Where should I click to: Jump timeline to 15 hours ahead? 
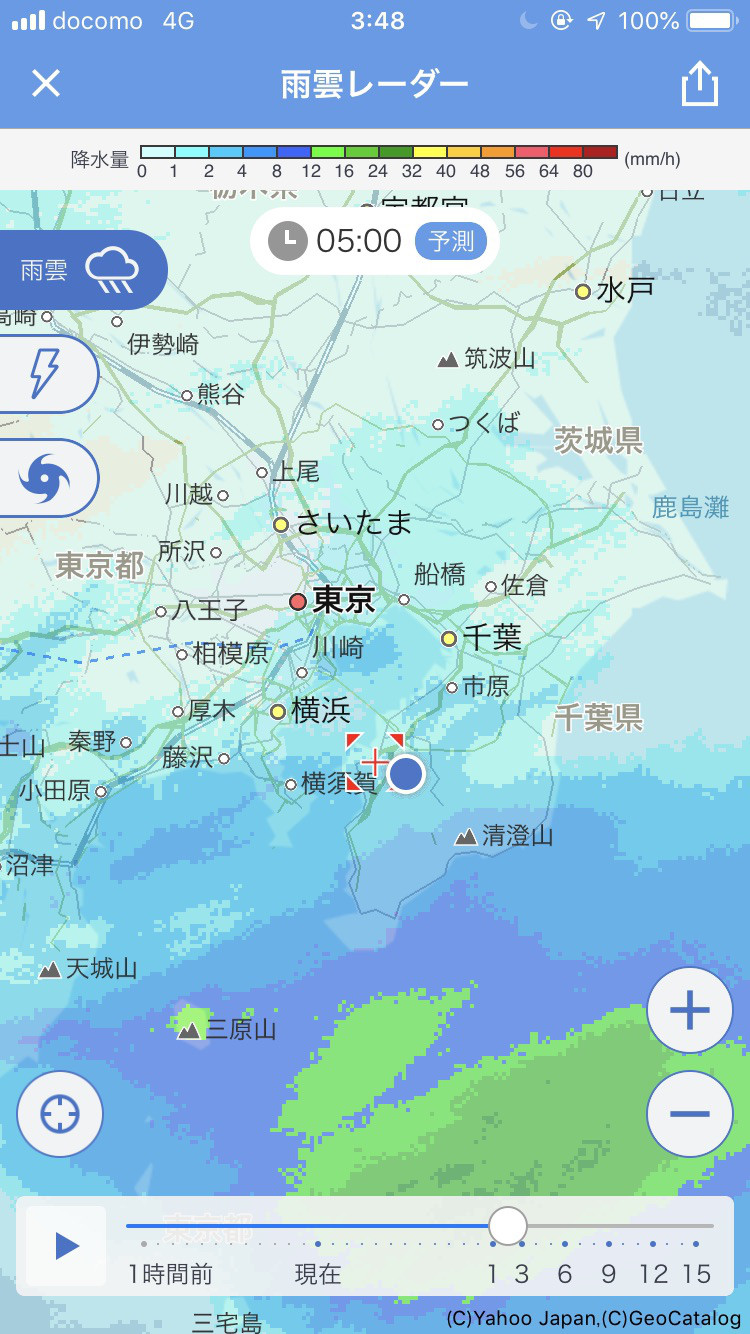click(697, 1245)
